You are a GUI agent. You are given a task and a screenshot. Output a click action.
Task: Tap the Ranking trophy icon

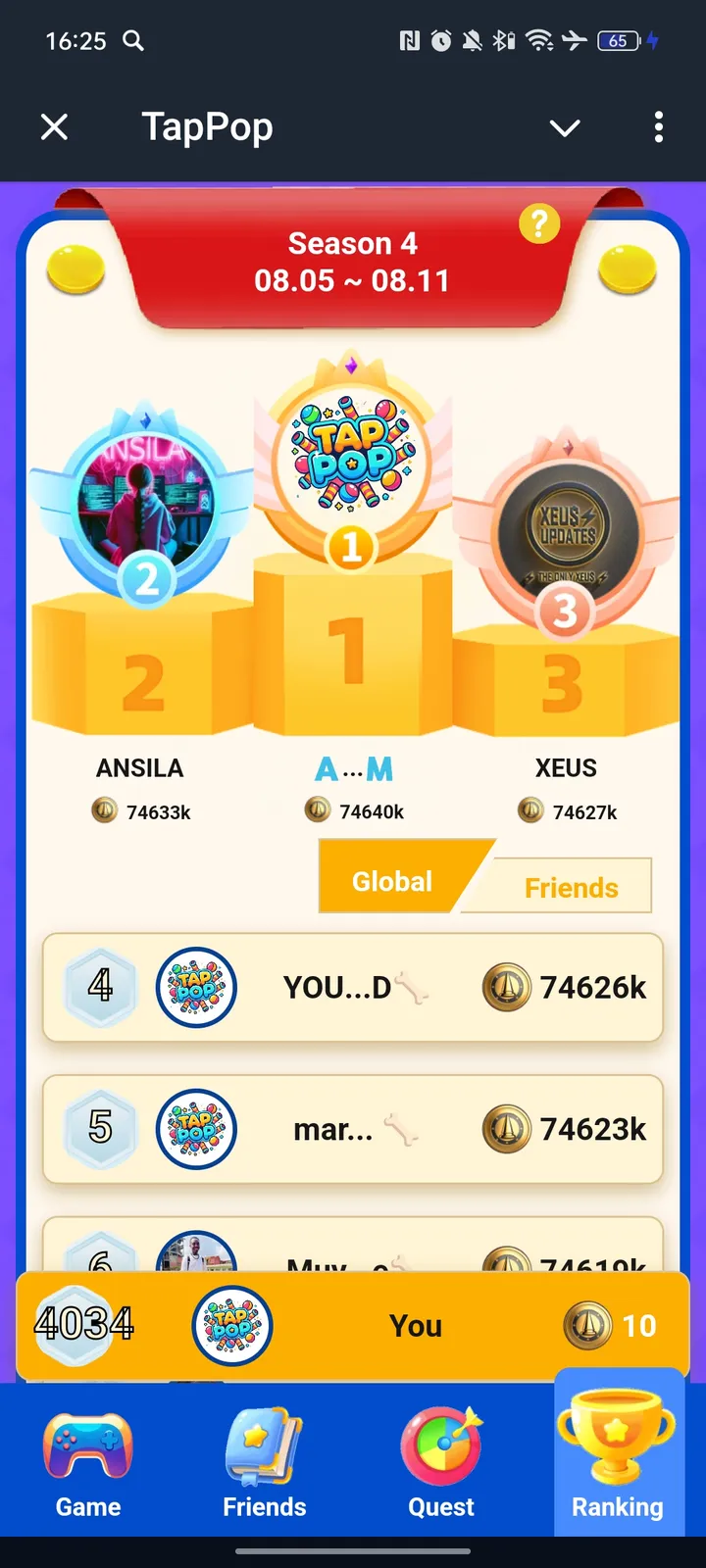click(618, 1441)
